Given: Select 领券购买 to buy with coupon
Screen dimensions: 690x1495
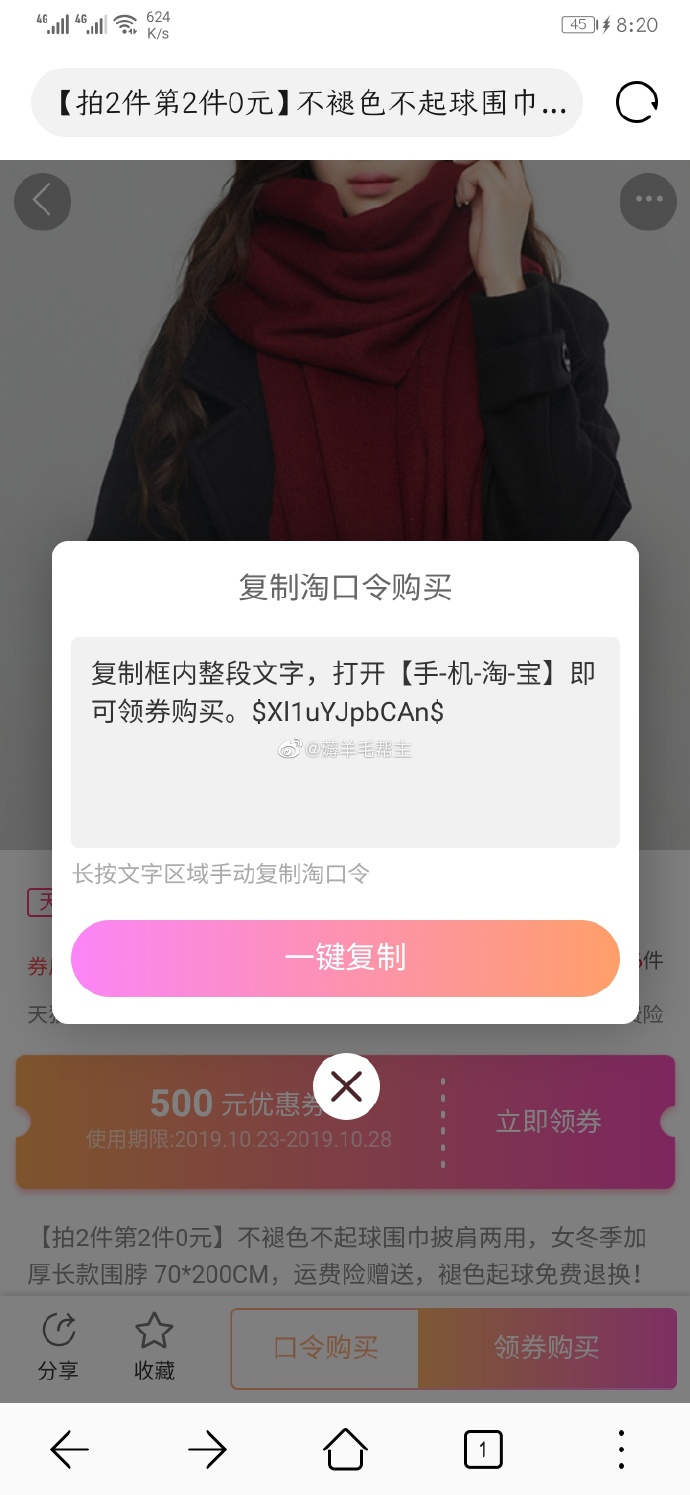Looking at the screenshot, I should pyautogui.click(x=547, y=1348).
